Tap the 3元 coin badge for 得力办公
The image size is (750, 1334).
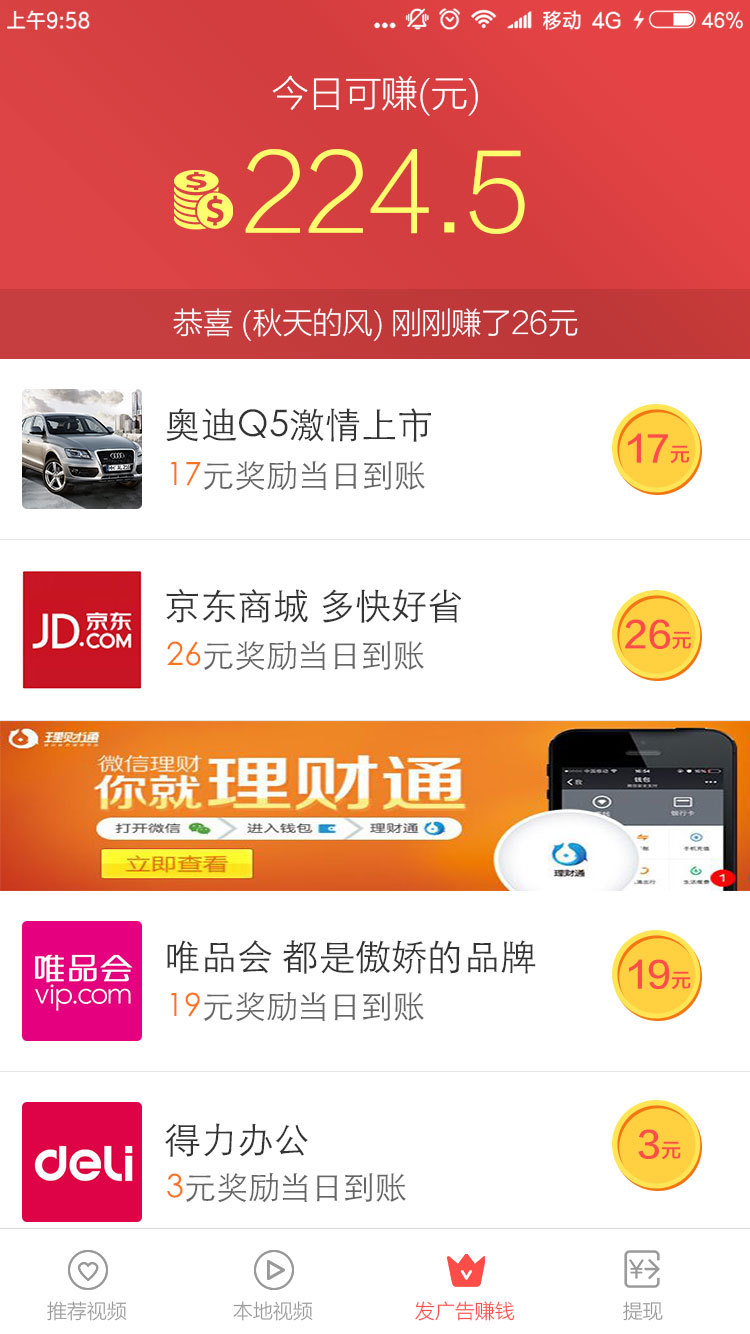tap(657, 1145)
